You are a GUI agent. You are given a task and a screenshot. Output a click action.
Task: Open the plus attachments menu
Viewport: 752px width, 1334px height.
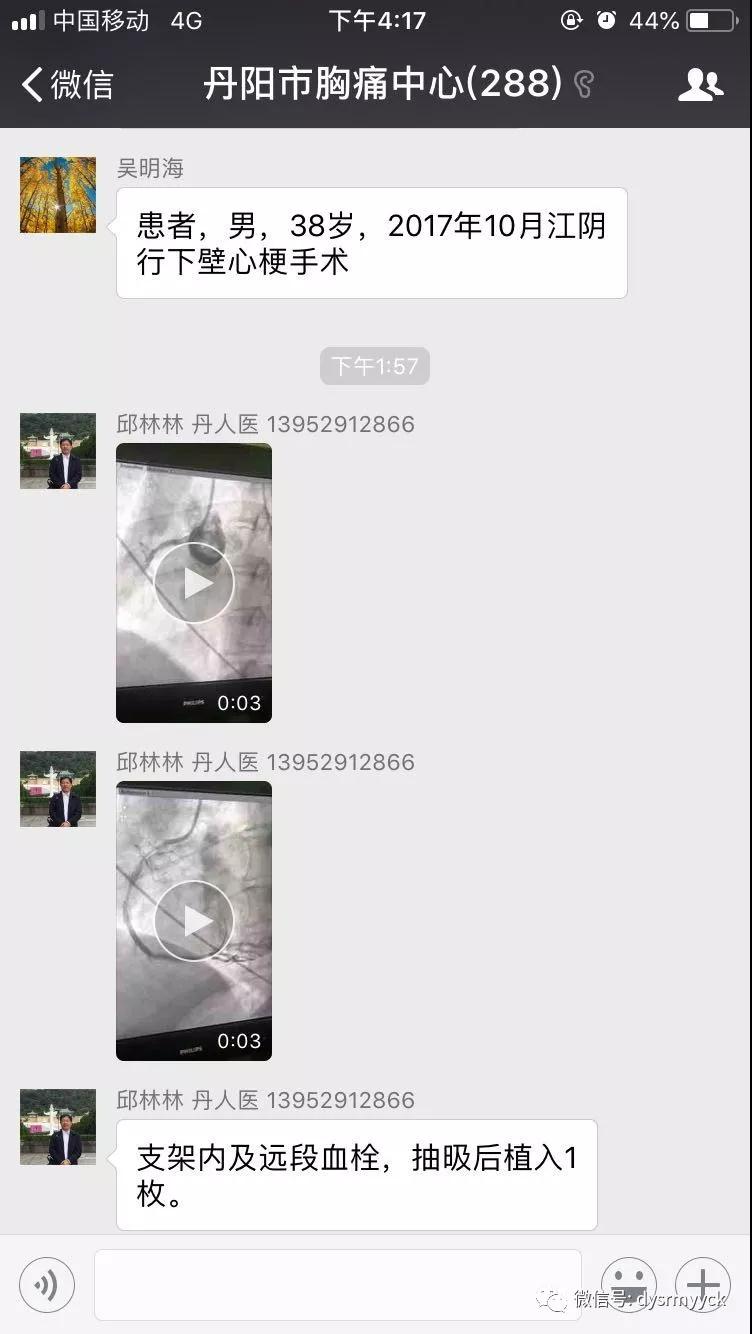[x=703, y=1285]
